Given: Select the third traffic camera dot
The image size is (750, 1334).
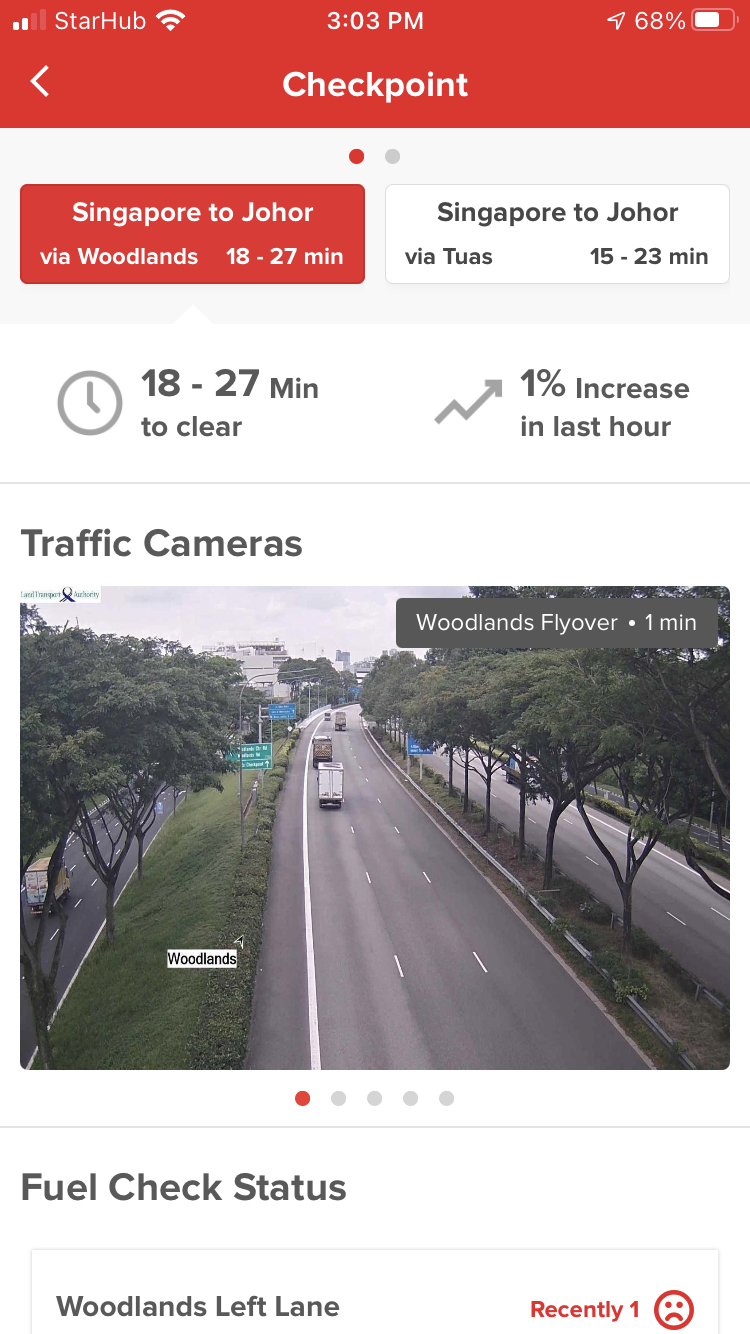Looking at the screenshot, I should (374, 1098).
